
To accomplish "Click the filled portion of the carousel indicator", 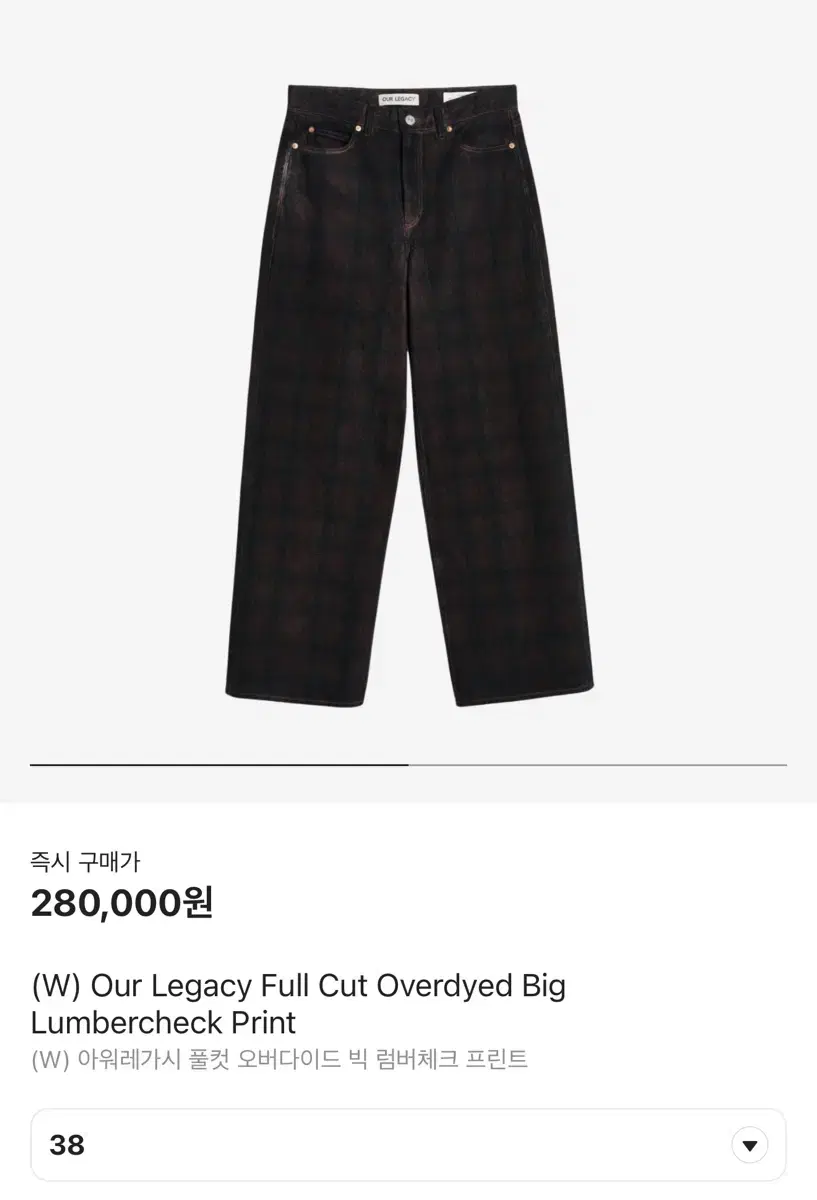I will [x=220, y=764].
